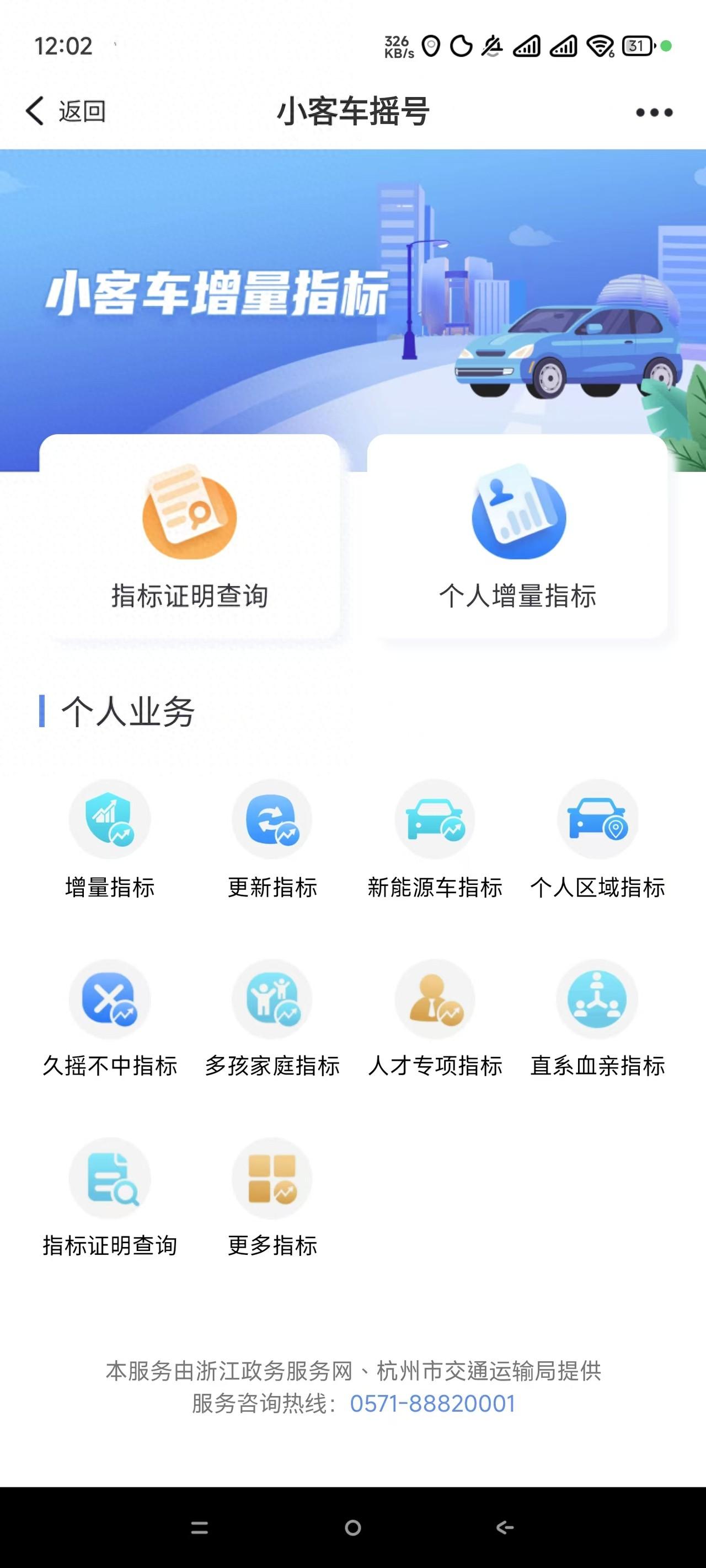
Task: Tap the 小客车增量指标 banner image
Action: pyautogui.click(x=354, y=292)
